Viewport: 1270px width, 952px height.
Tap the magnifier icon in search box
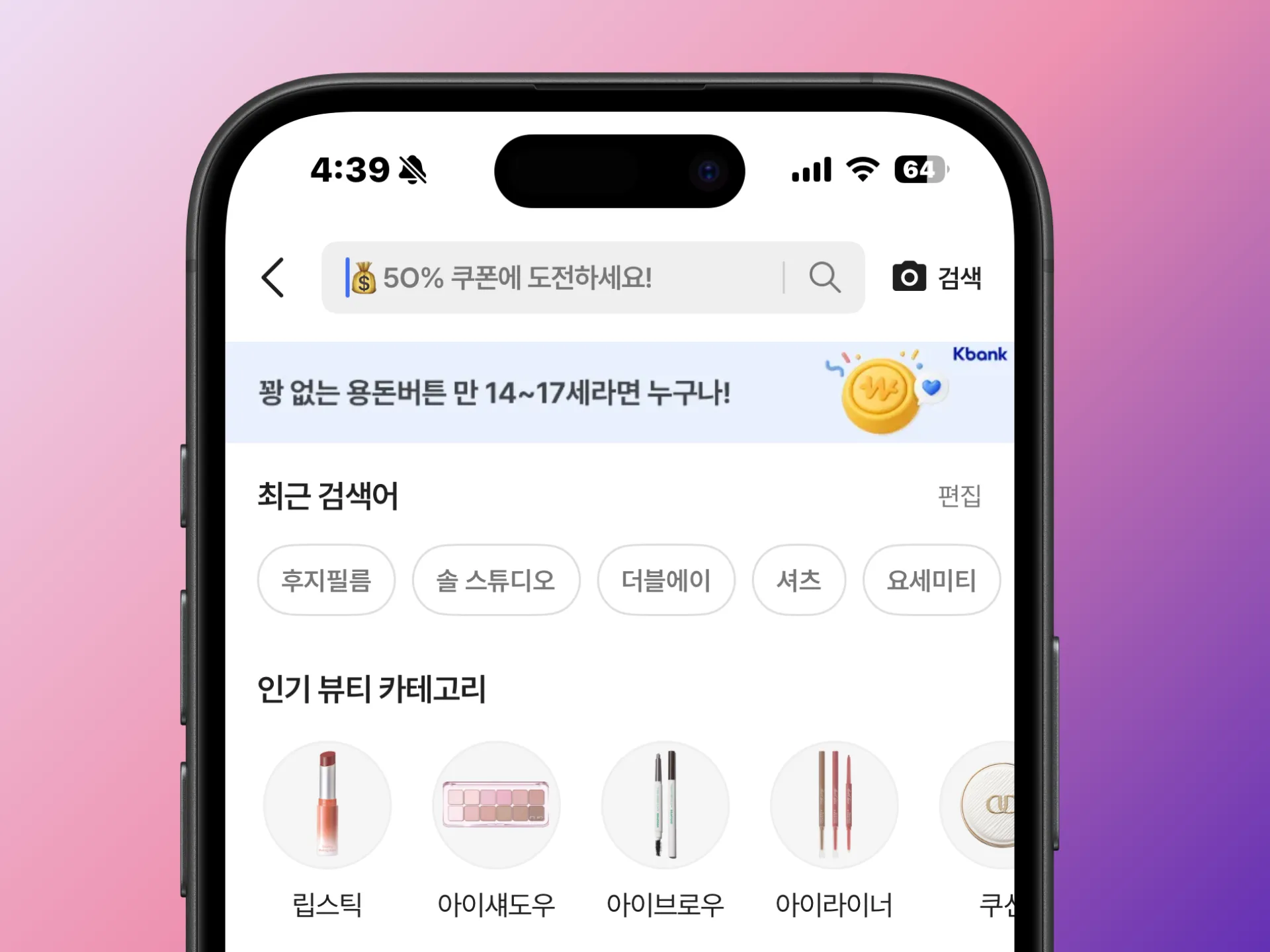pyautogui.click(x=824, y=278)
